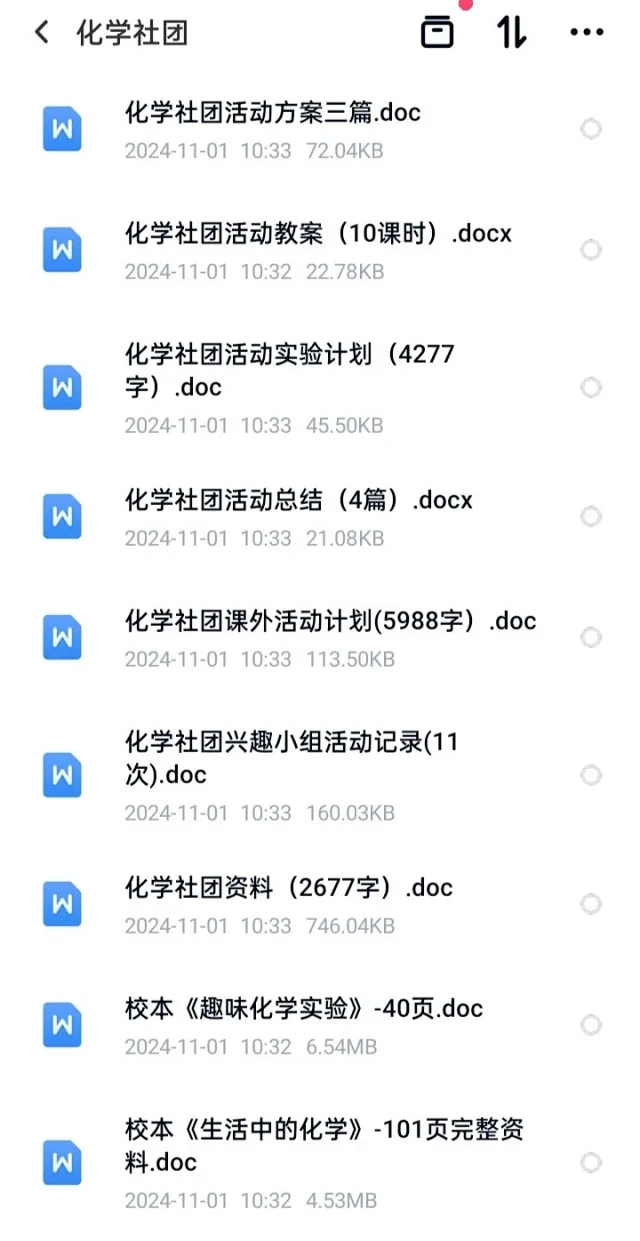This screenshot has width=640, height=1241.
Task: Mark the circle for 化学社团活动教案（10课时）.docx
Action: tap(591, 250)
